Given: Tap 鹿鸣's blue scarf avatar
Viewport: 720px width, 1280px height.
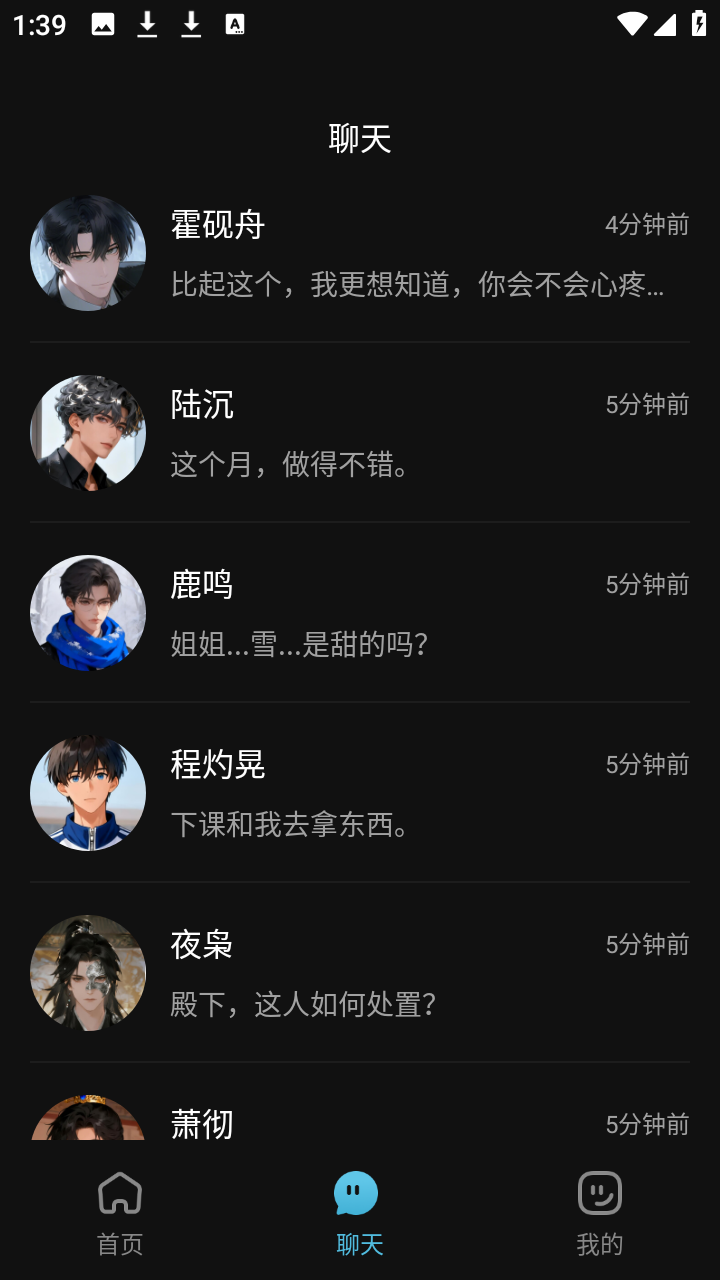Looking at the screenshot, I should pos(88,612).
